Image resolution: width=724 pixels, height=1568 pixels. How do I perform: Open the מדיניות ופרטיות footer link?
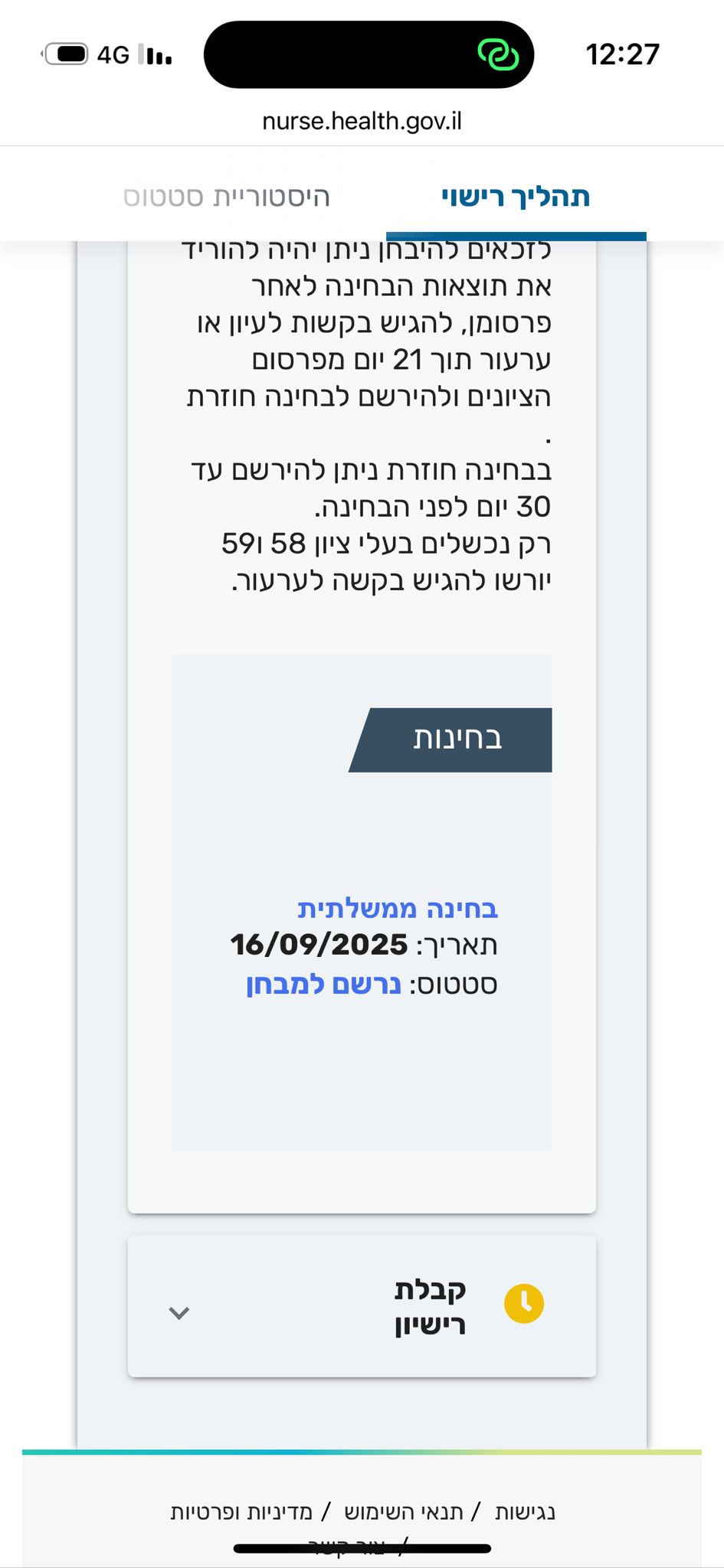pos(241,1512)
